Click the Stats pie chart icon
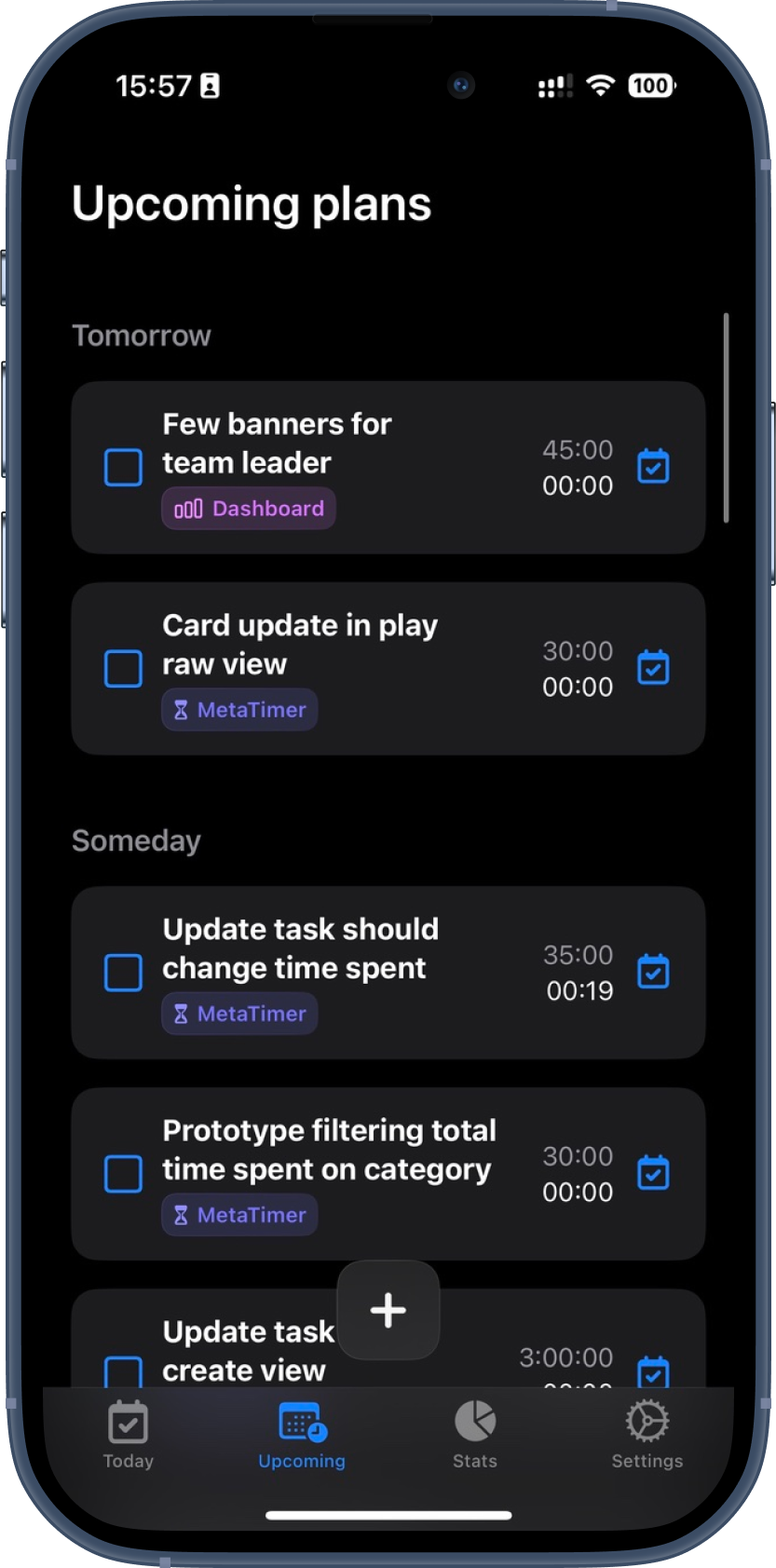 point(474,1420)
